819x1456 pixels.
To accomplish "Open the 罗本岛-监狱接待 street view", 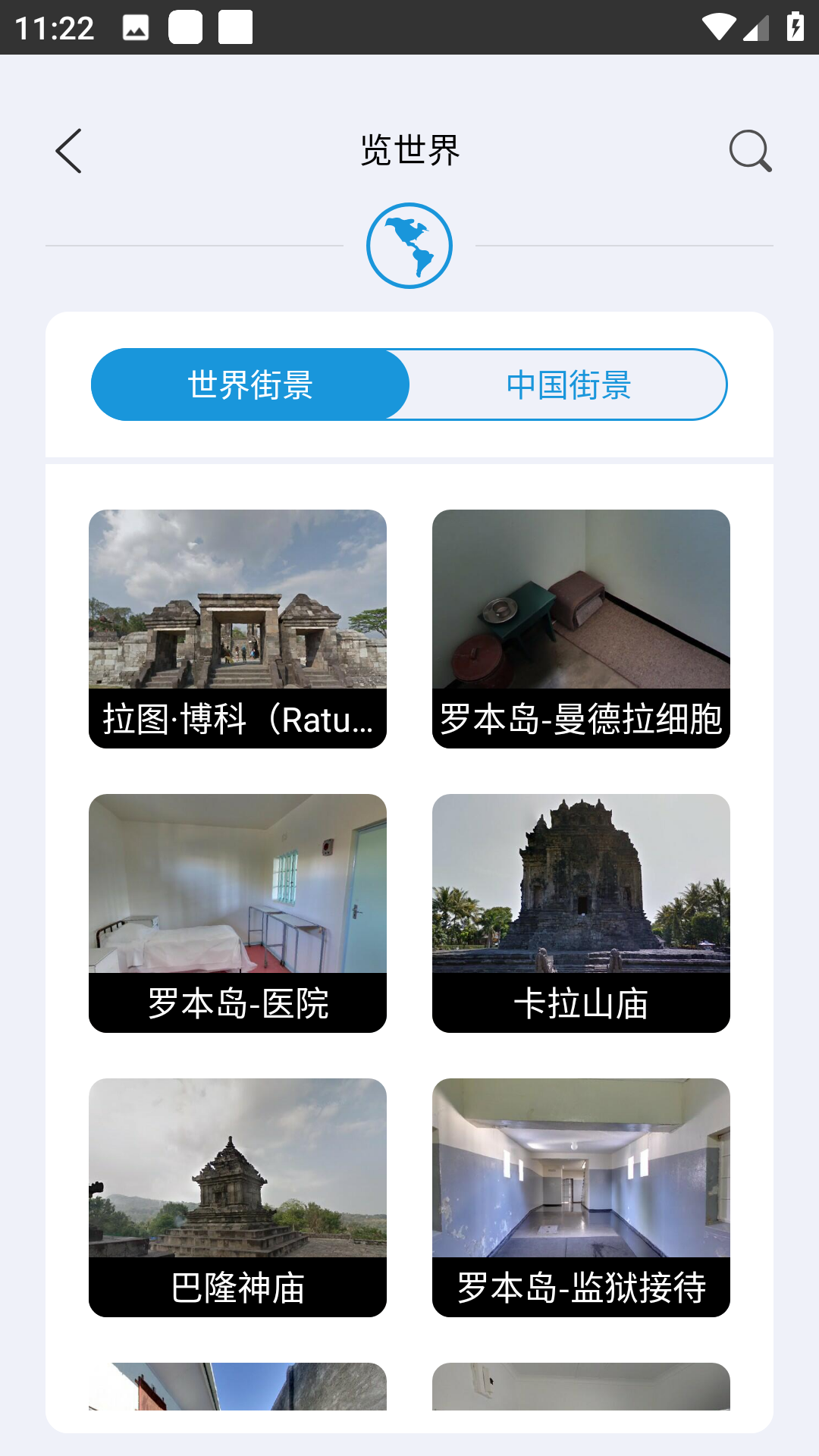I will tap(581, 1197).
